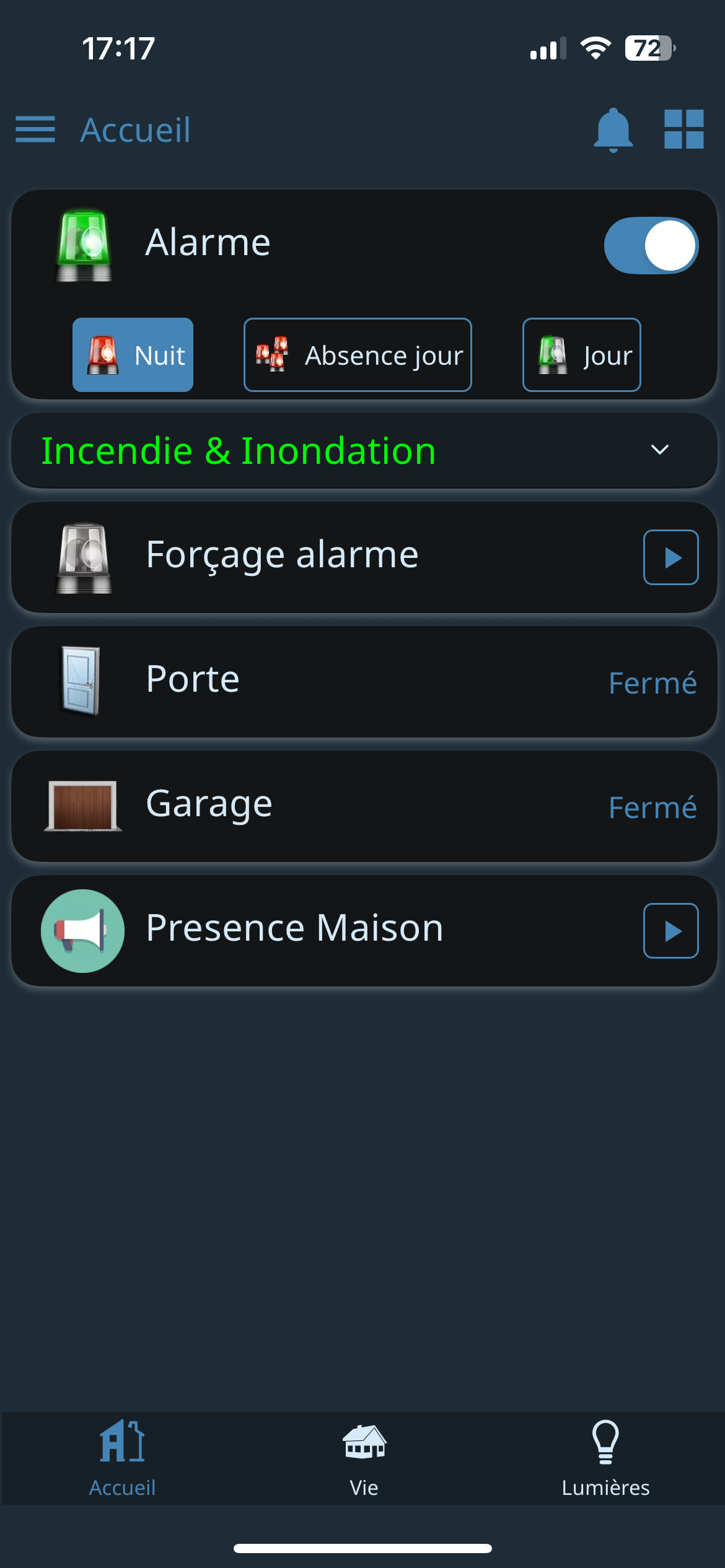This screenshot has width=725, height=1568.
Task: Click the megaphone icon for Presence Maison
Action: coord(82,931)
